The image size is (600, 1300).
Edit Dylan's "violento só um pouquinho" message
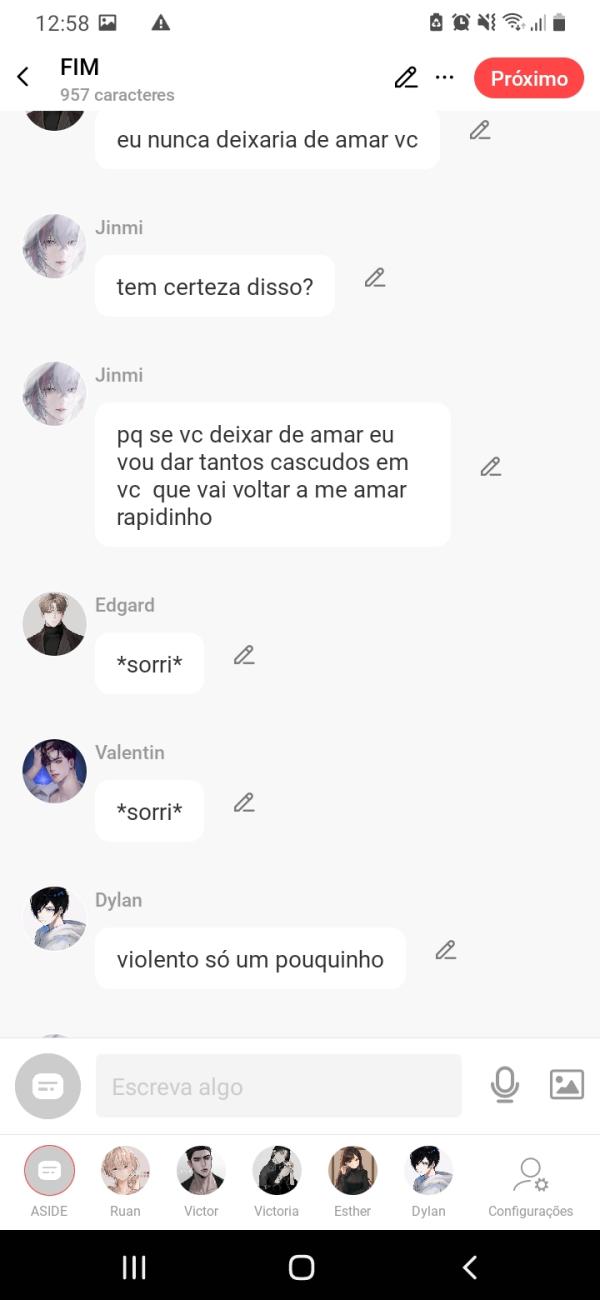click(446, 950)
